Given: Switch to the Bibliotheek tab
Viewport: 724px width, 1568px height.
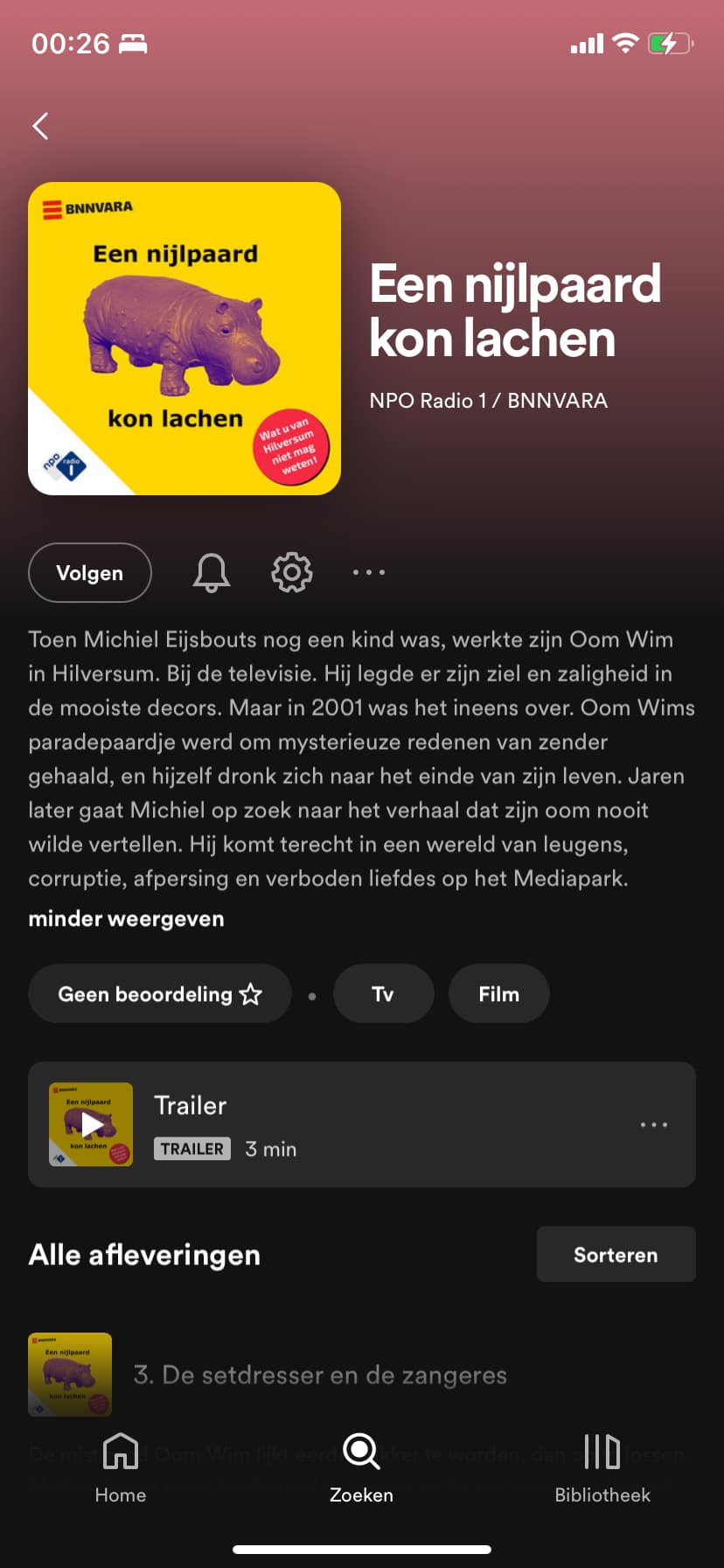Looking at the screenshot, I should tap(602, 1468).
